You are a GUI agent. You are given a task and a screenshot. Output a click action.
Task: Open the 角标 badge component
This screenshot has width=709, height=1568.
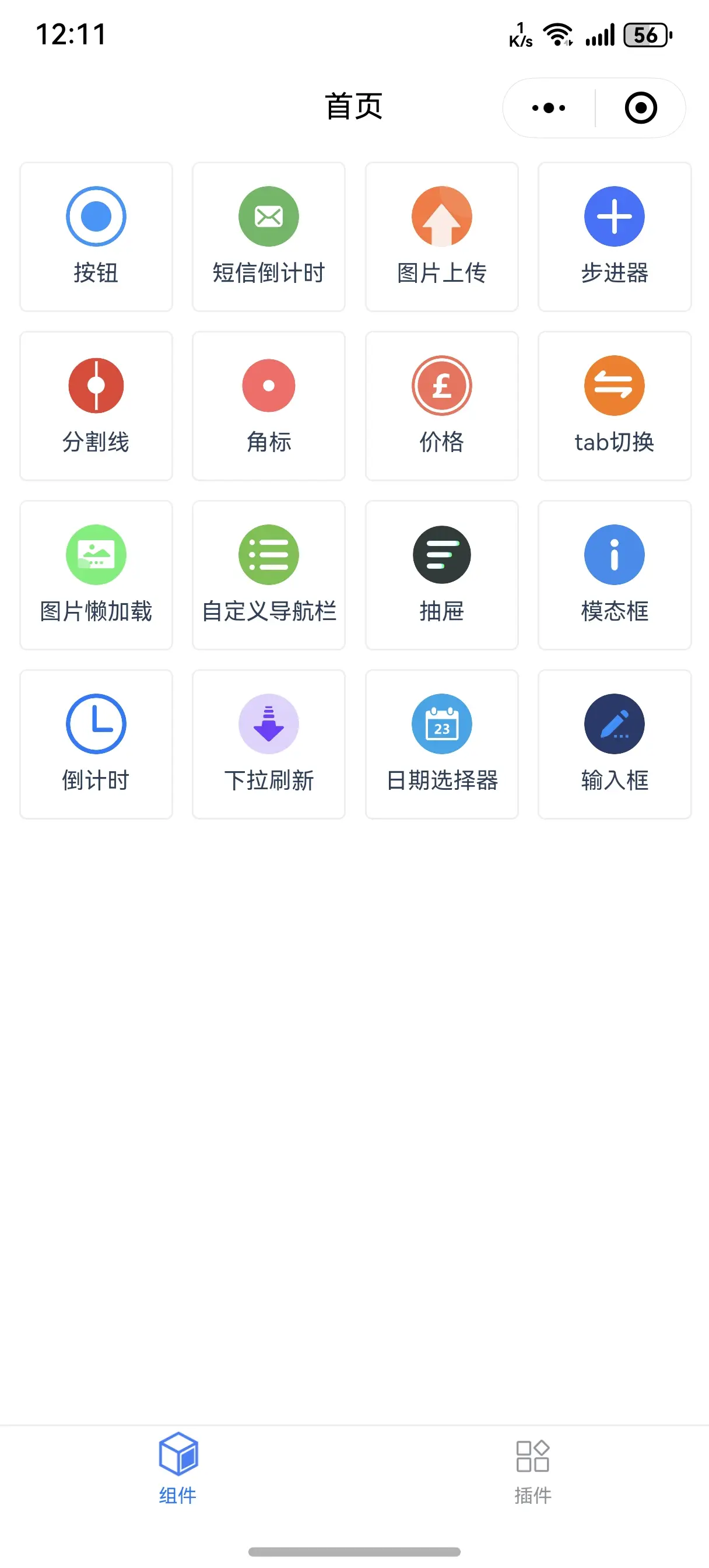point(268,406)
